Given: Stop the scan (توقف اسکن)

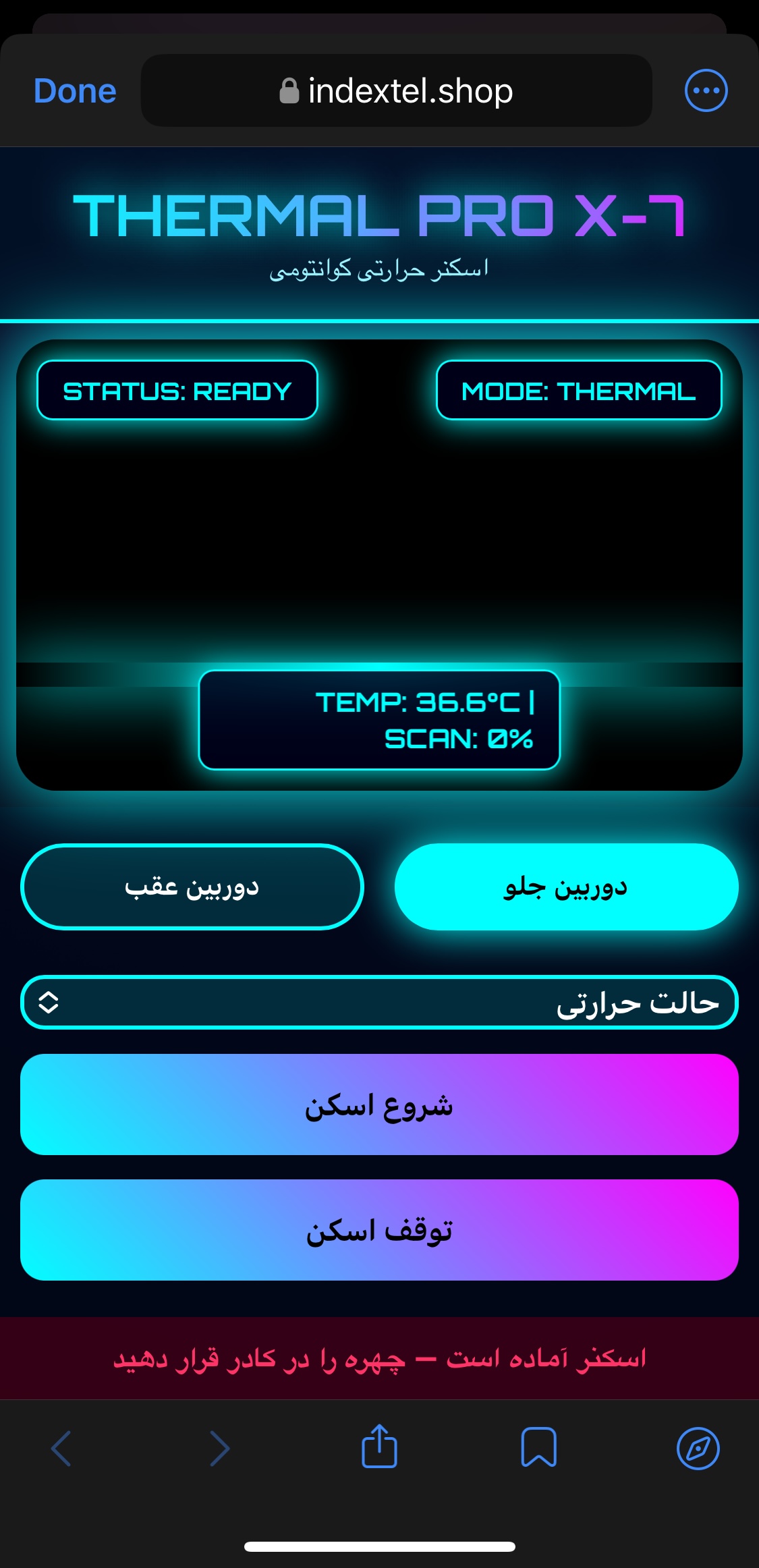Looking at the screenshot, I should [379, 1230].
